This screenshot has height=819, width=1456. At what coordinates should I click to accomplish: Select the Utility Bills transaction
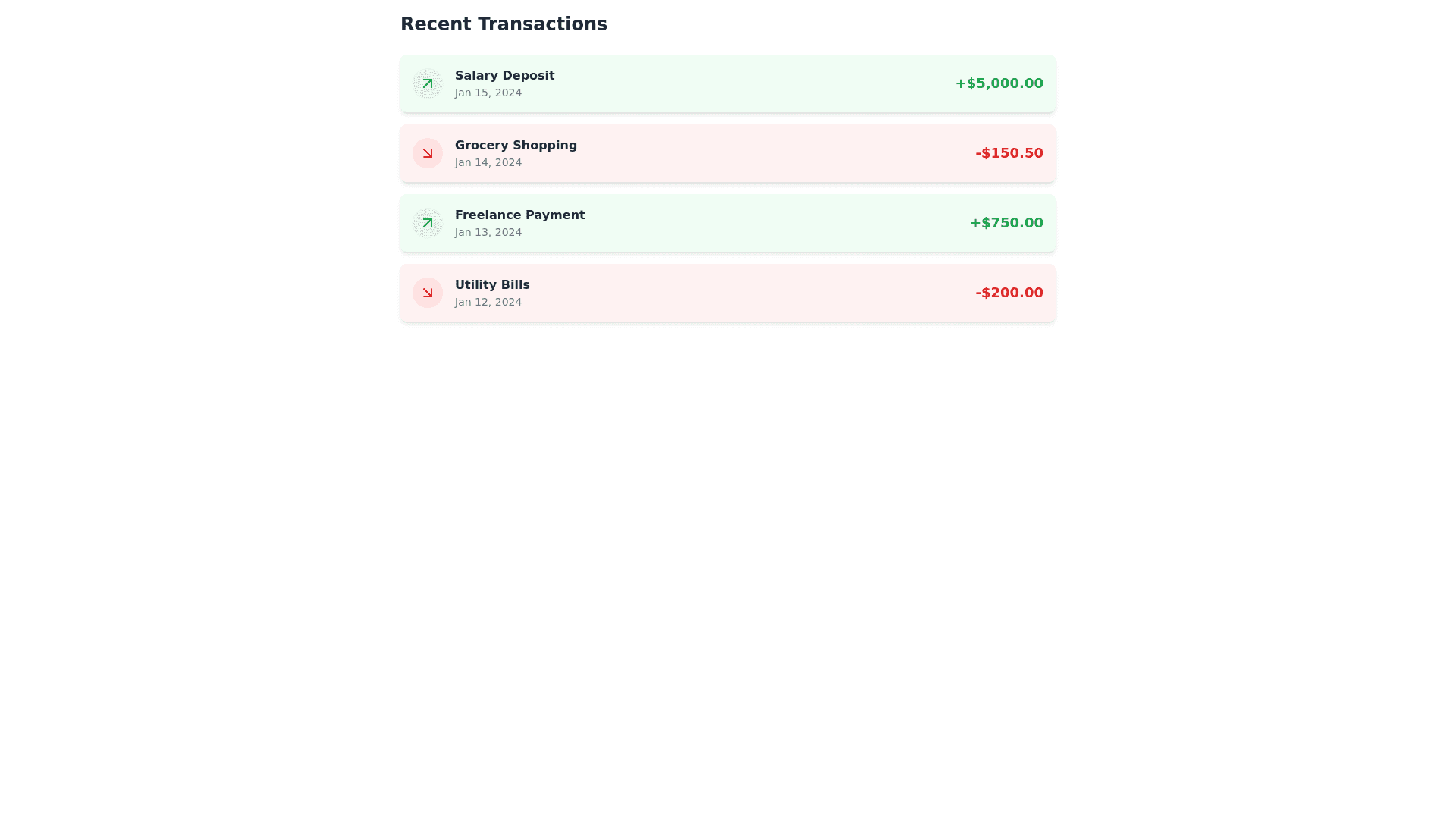click(x=726, y=293)
